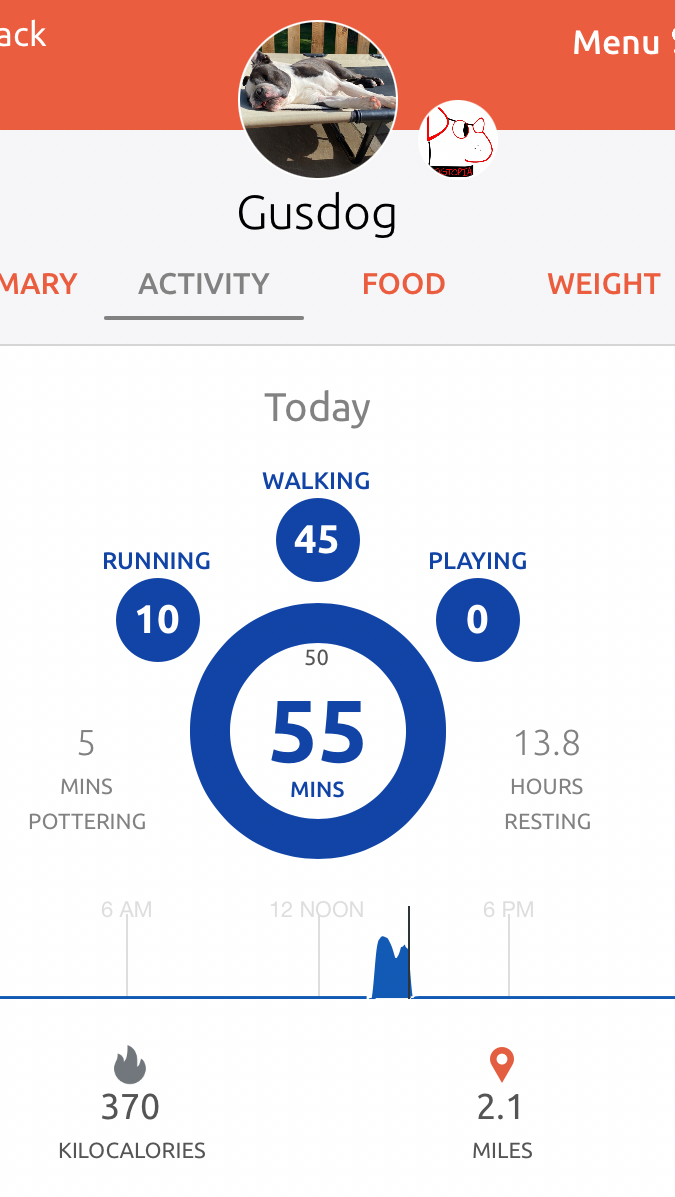
Task: Switch to the Summary tab
Action: (38, 284)
